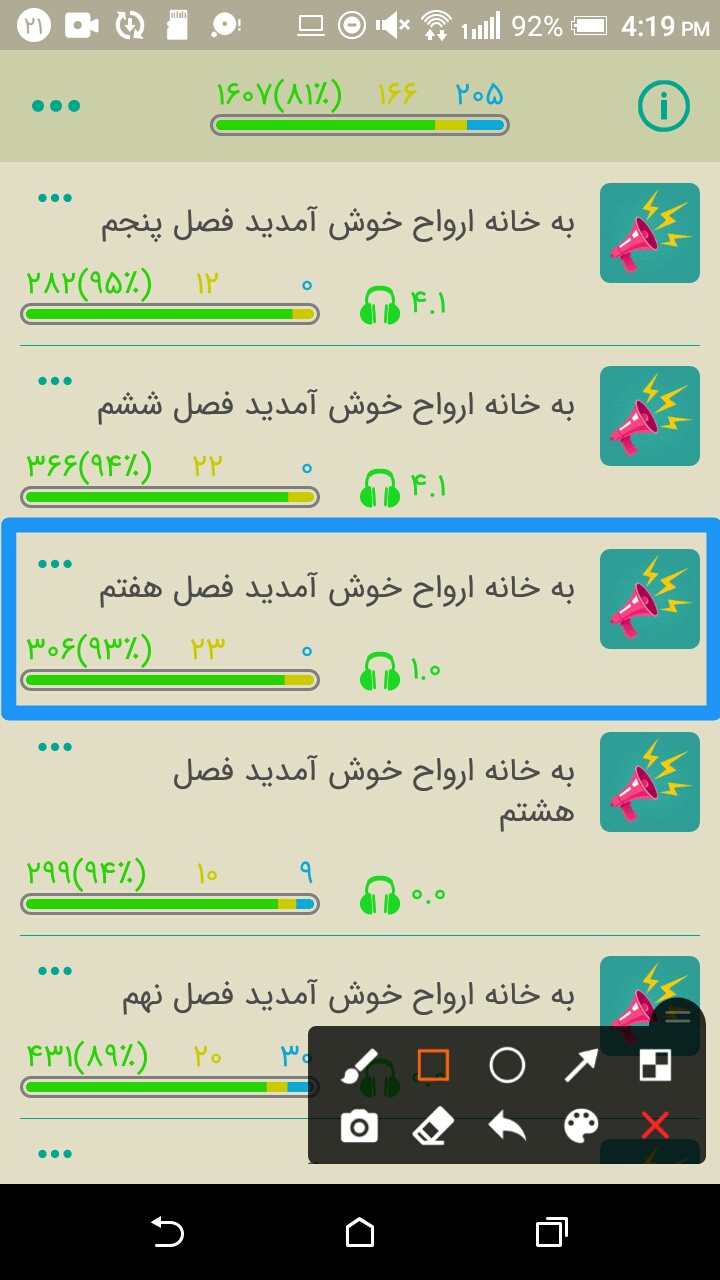
Task: Open the info icon in the header
Action: coord(664,105)
